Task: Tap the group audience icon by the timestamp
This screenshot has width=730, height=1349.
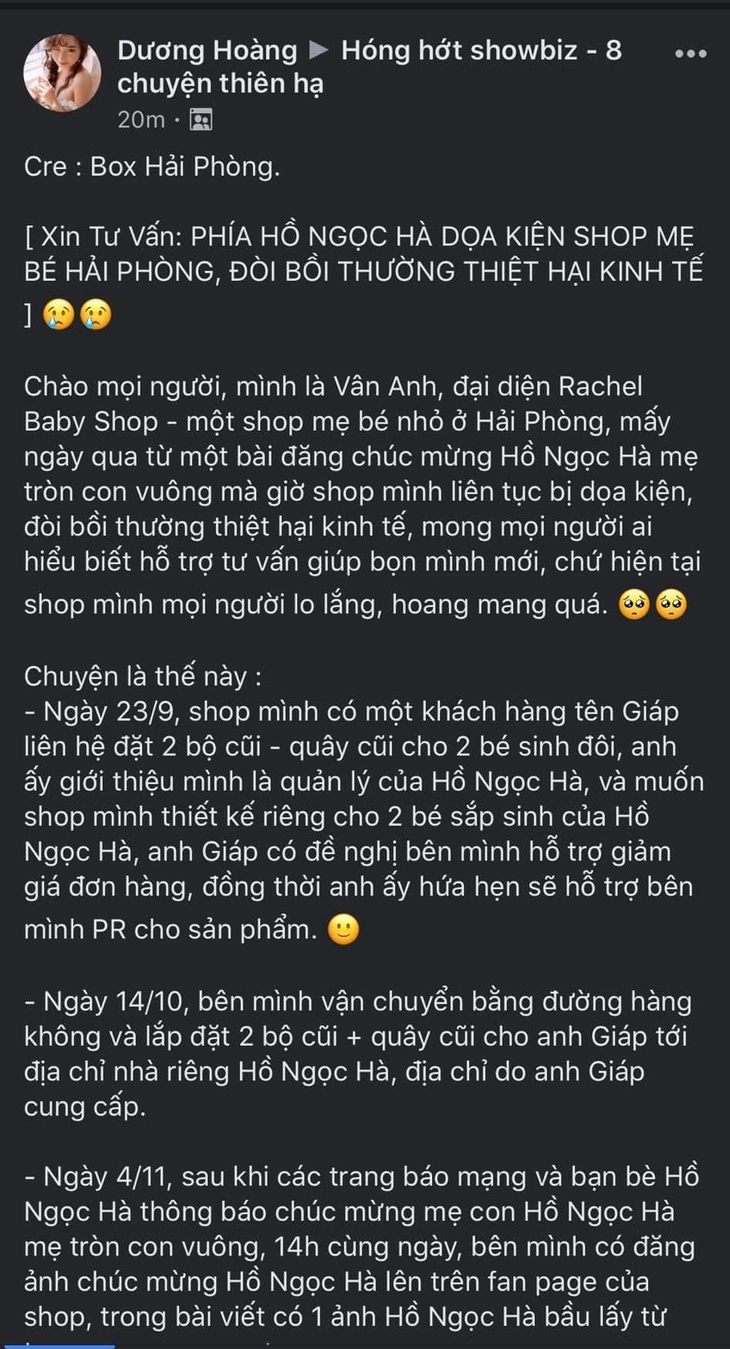Action: point(200,120)
